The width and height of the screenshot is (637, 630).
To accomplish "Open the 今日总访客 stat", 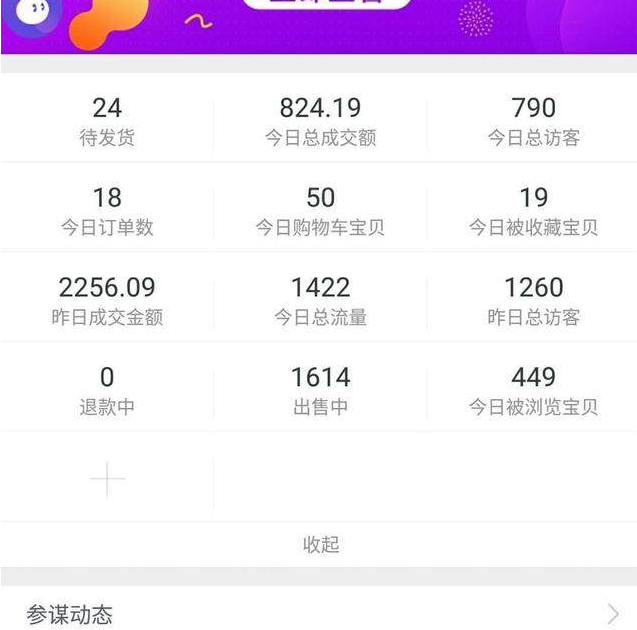I will [x=533, y=121].
